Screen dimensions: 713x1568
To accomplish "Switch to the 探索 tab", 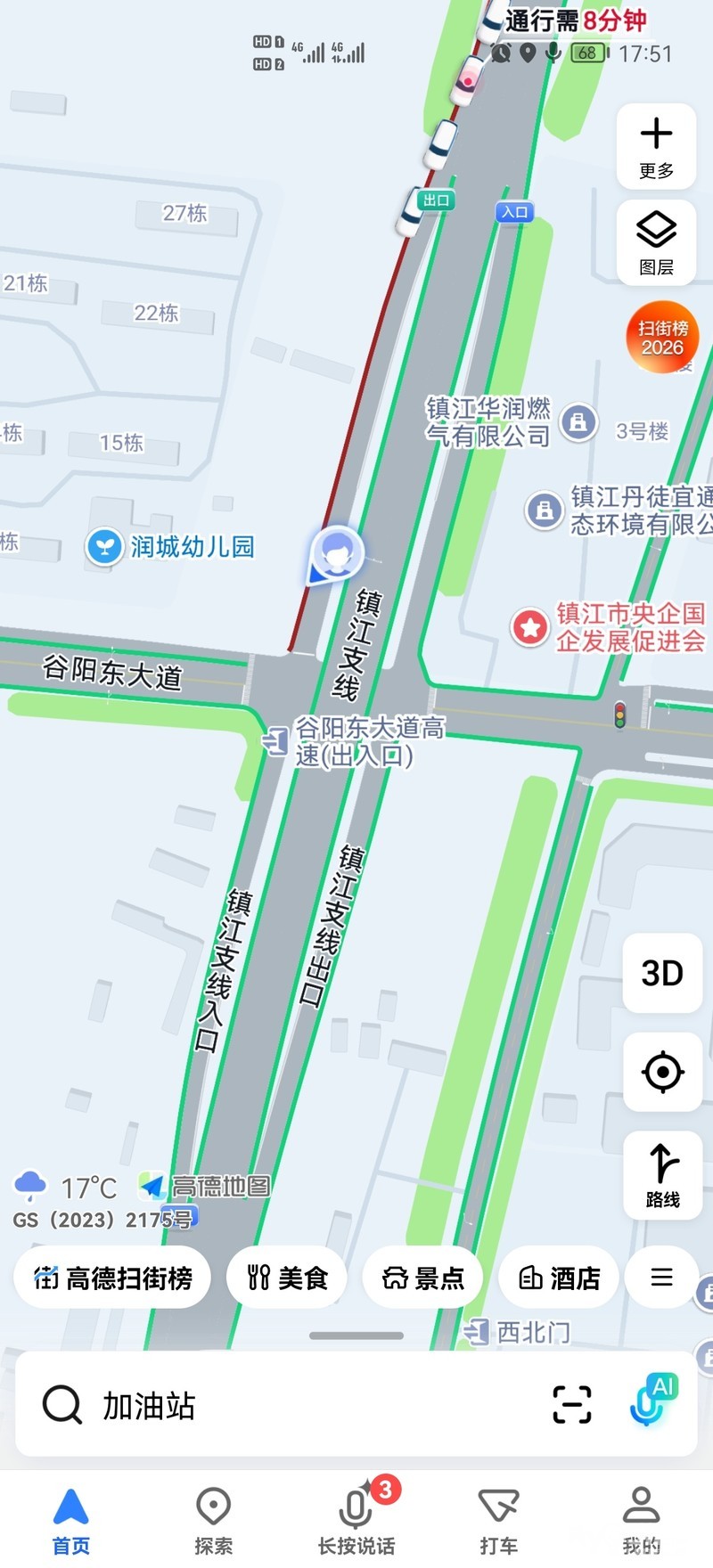I will [x=214, y=1519].
